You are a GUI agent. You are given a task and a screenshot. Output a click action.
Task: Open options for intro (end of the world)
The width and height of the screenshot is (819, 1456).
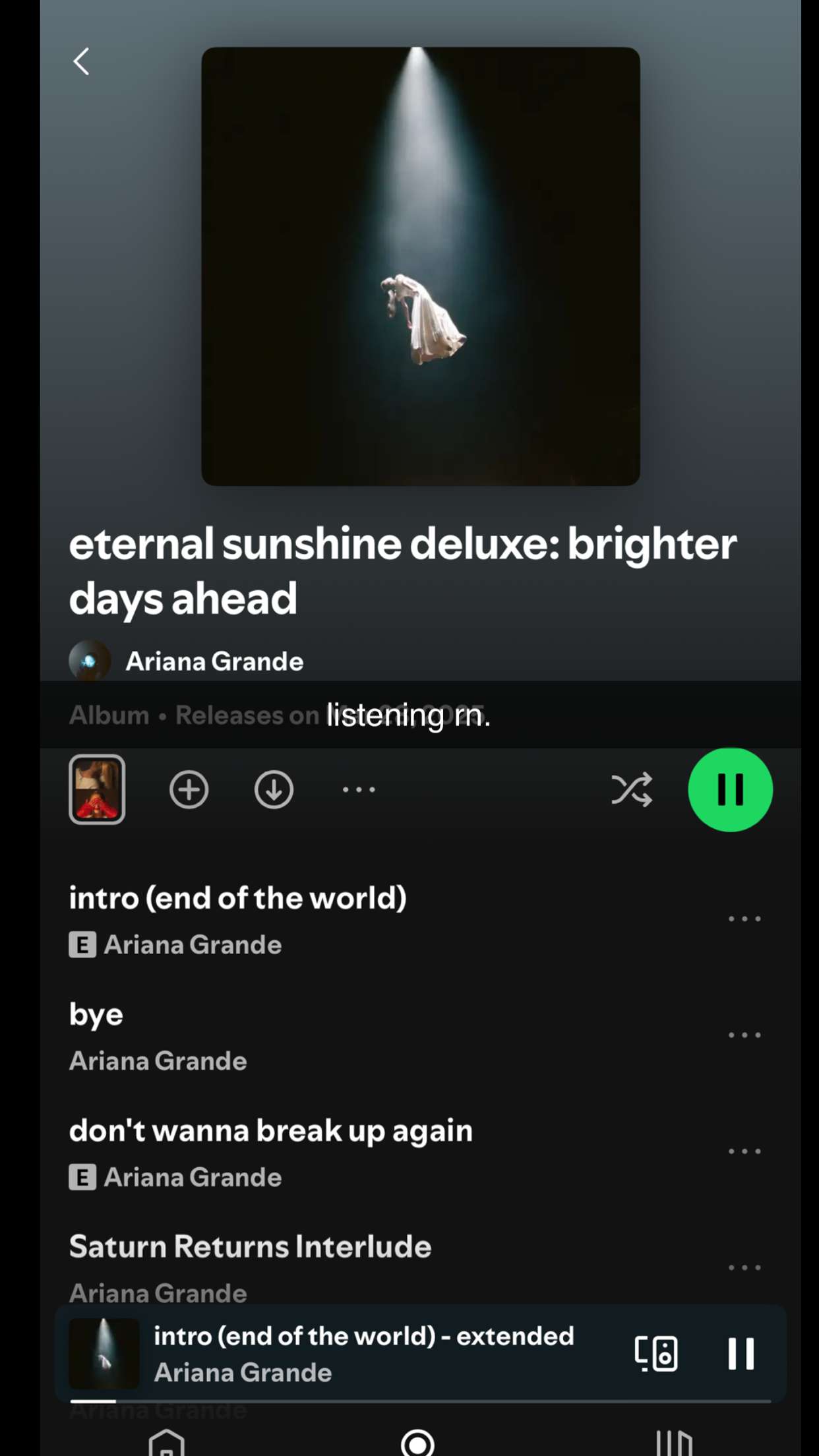click(x=744, y=919)
